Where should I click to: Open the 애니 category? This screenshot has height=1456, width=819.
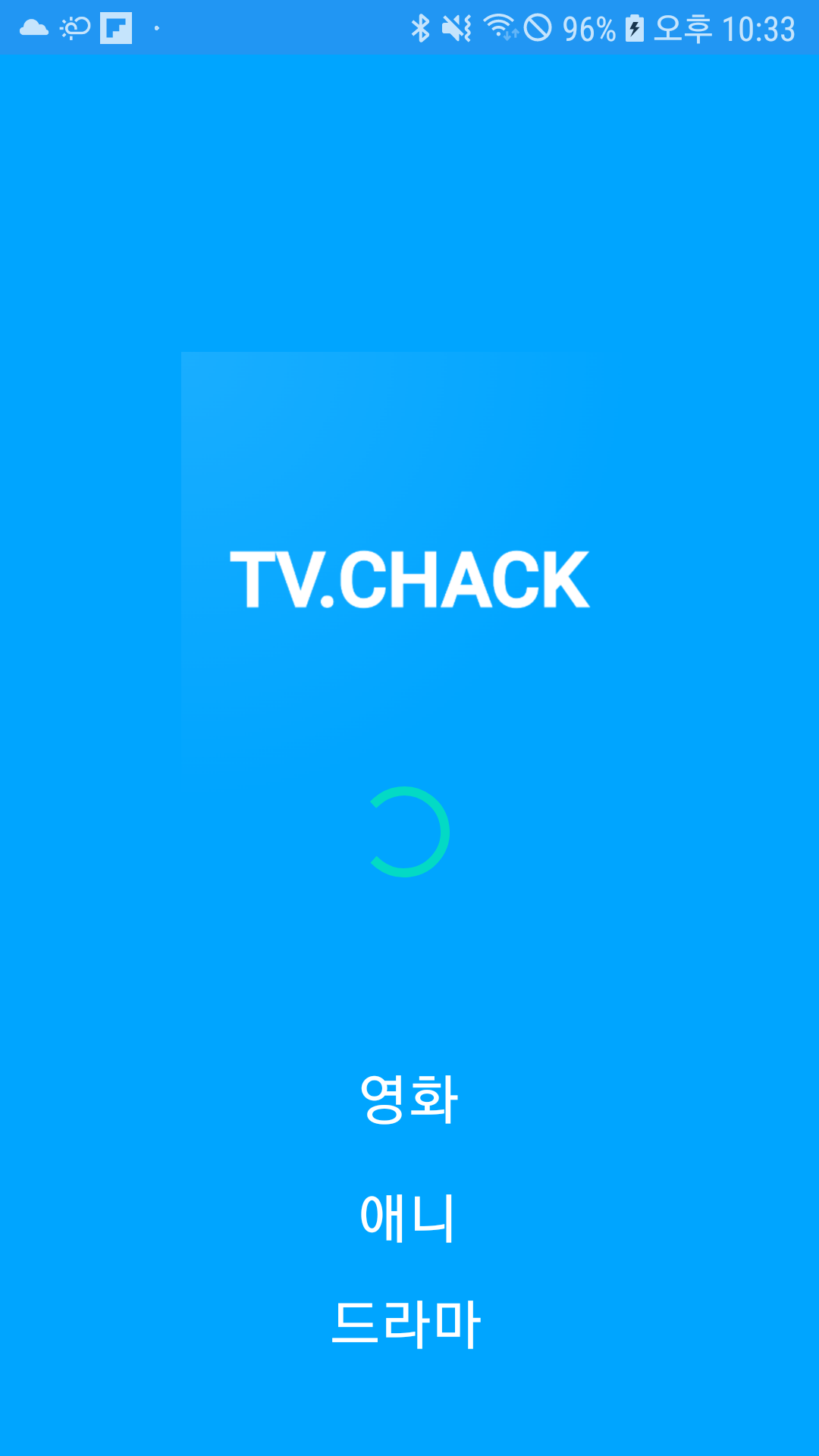(x=407, y=1217)
